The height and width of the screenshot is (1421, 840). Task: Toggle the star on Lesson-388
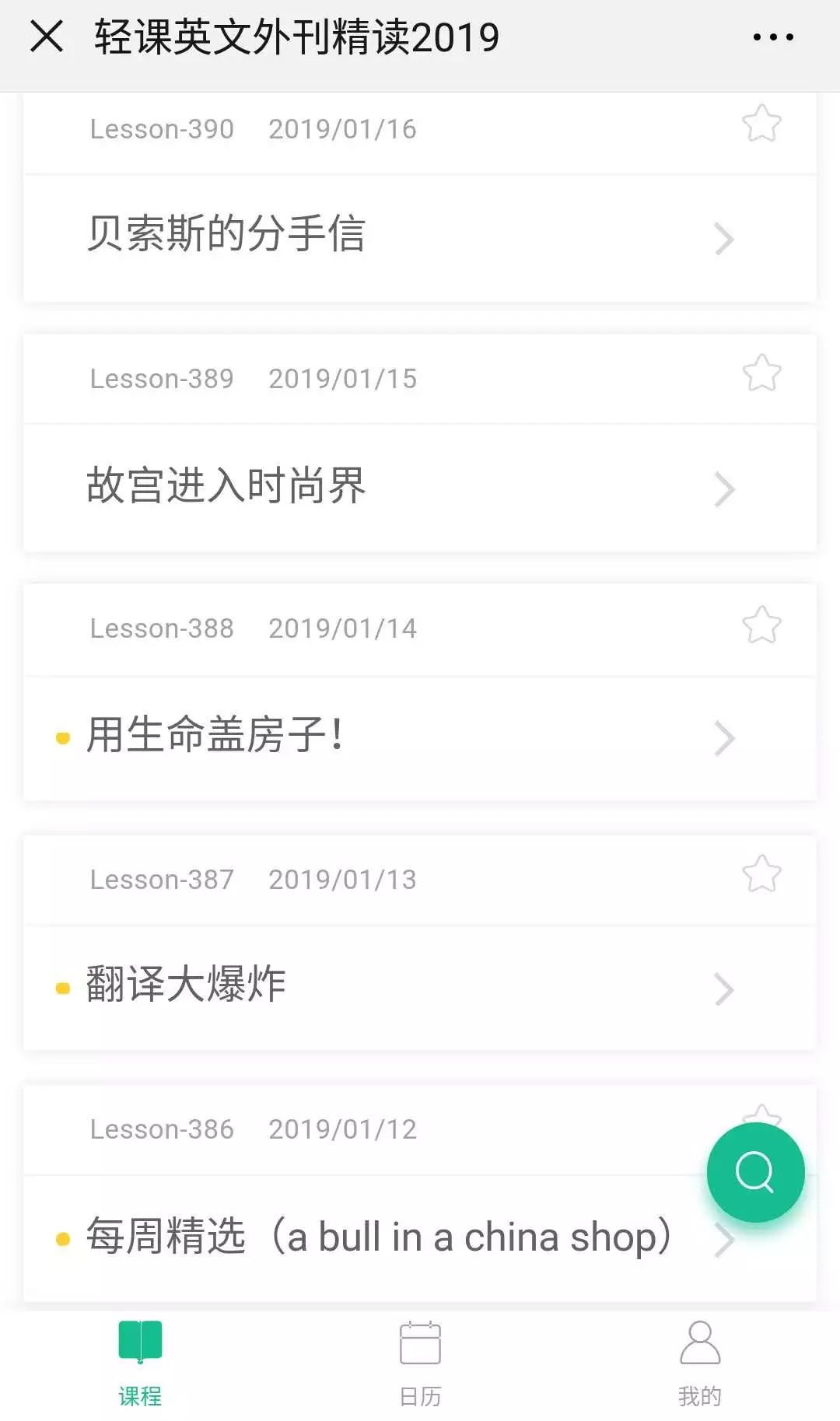coord(762,625)
